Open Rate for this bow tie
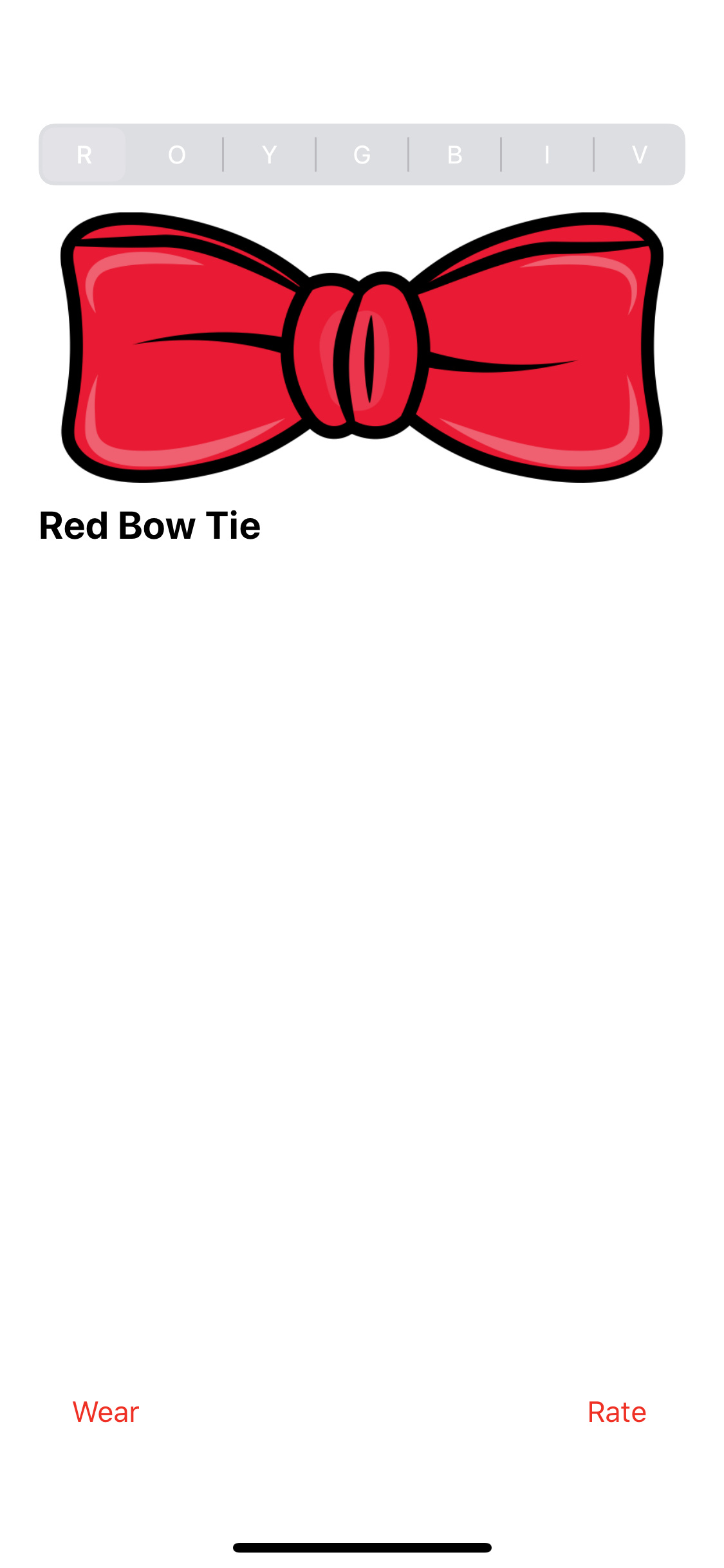724x1568 pixels. (617, 1412)
